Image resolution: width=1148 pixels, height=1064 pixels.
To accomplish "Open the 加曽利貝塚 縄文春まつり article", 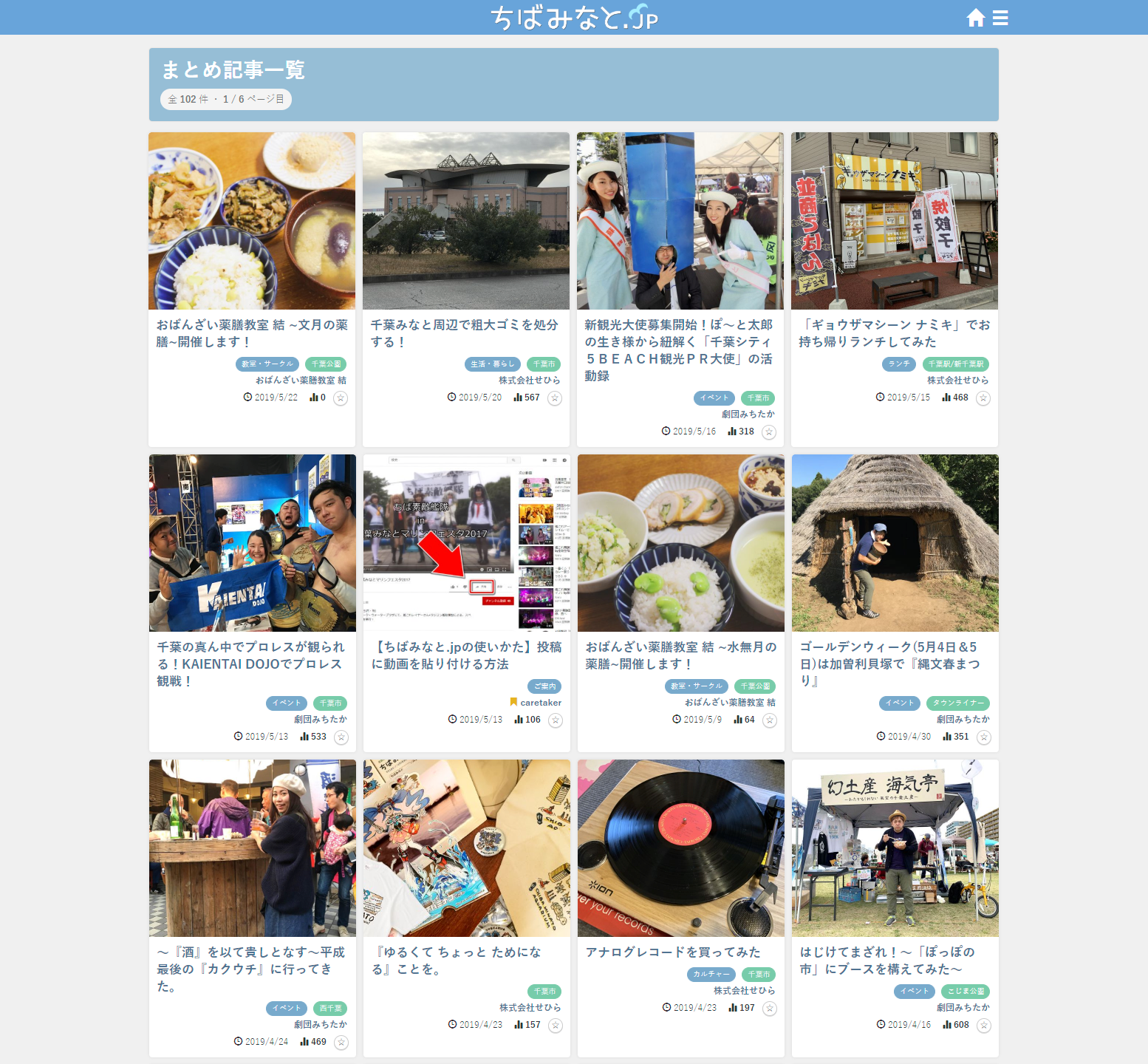I will click(889, 664).
